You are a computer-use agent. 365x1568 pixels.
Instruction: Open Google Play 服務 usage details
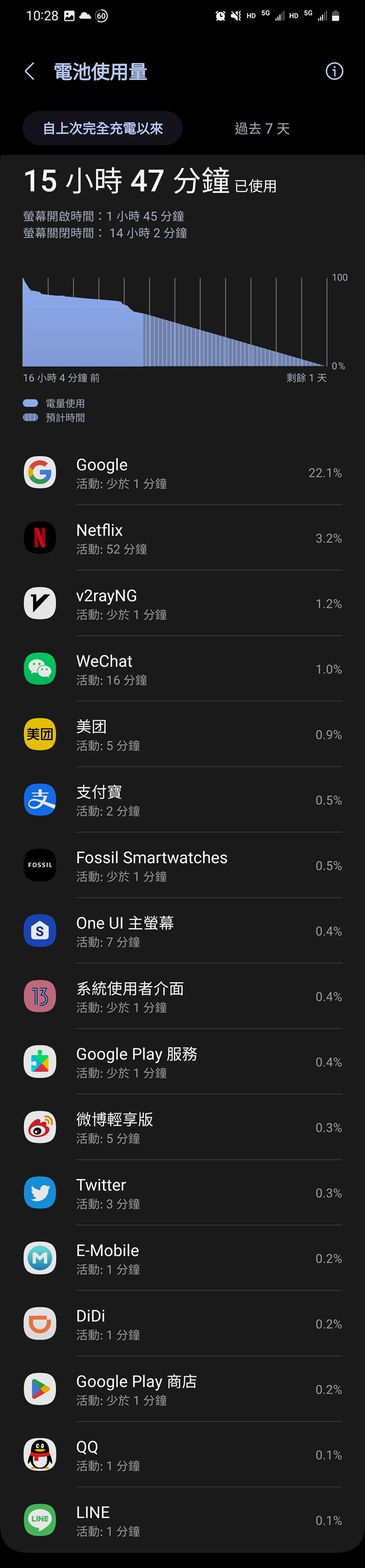click(x=182, y=1062)
